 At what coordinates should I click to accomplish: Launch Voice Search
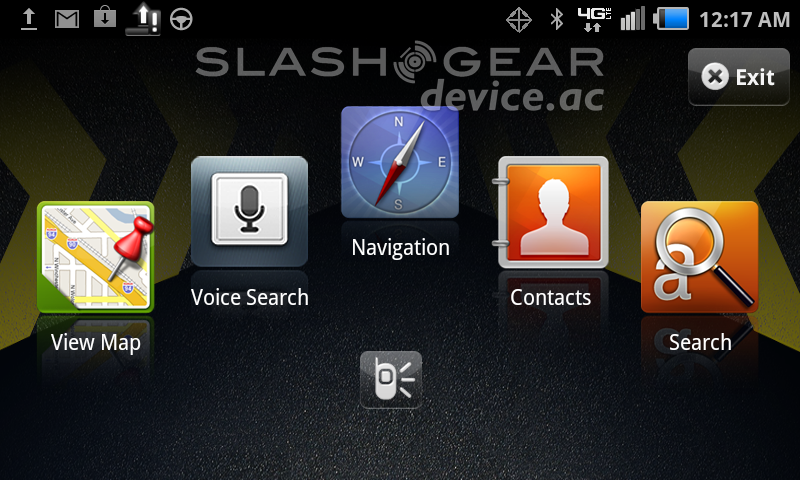pyautogui.click(x=249, y=213)
